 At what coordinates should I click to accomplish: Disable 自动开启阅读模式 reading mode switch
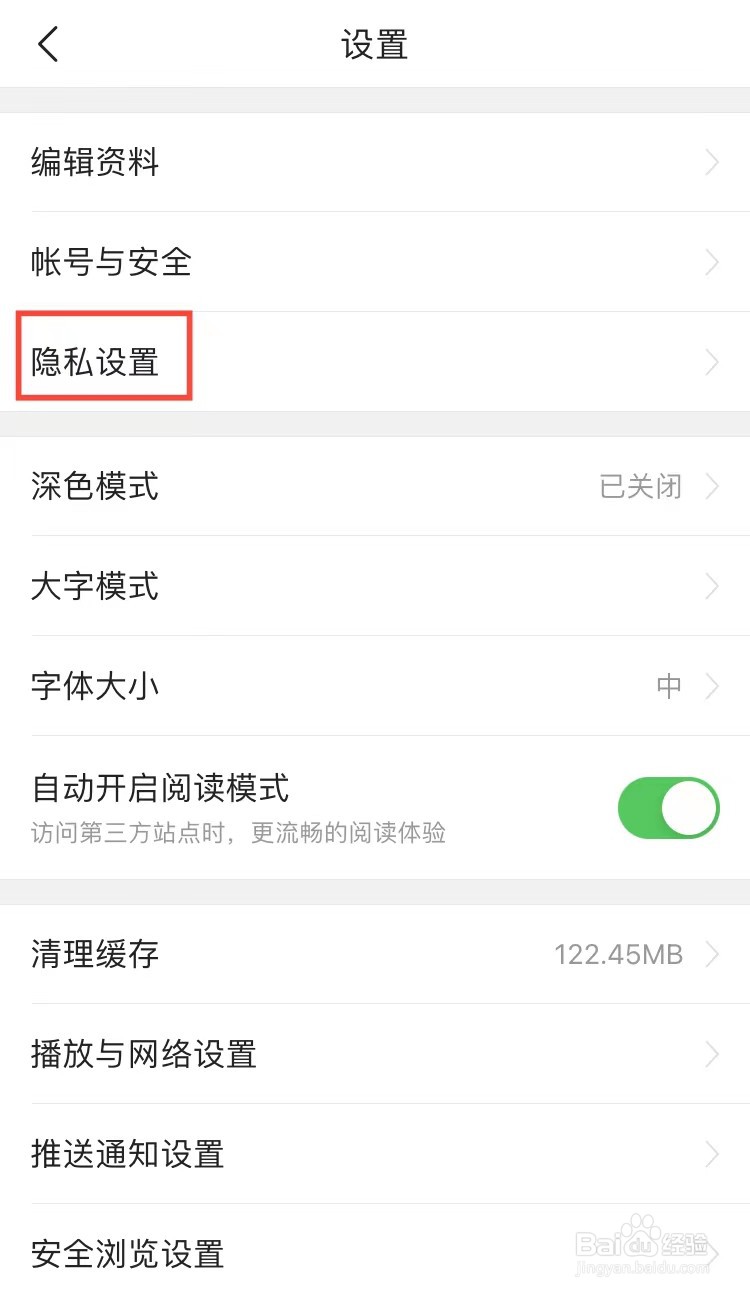[667, 808]
